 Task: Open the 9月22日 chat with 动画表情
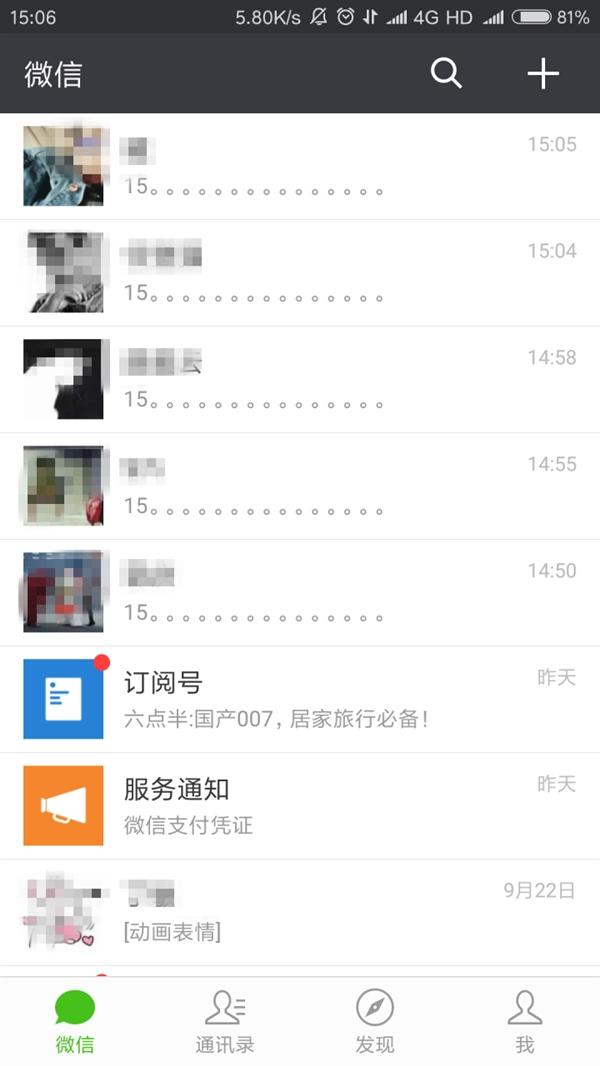[x=300, y=912]
